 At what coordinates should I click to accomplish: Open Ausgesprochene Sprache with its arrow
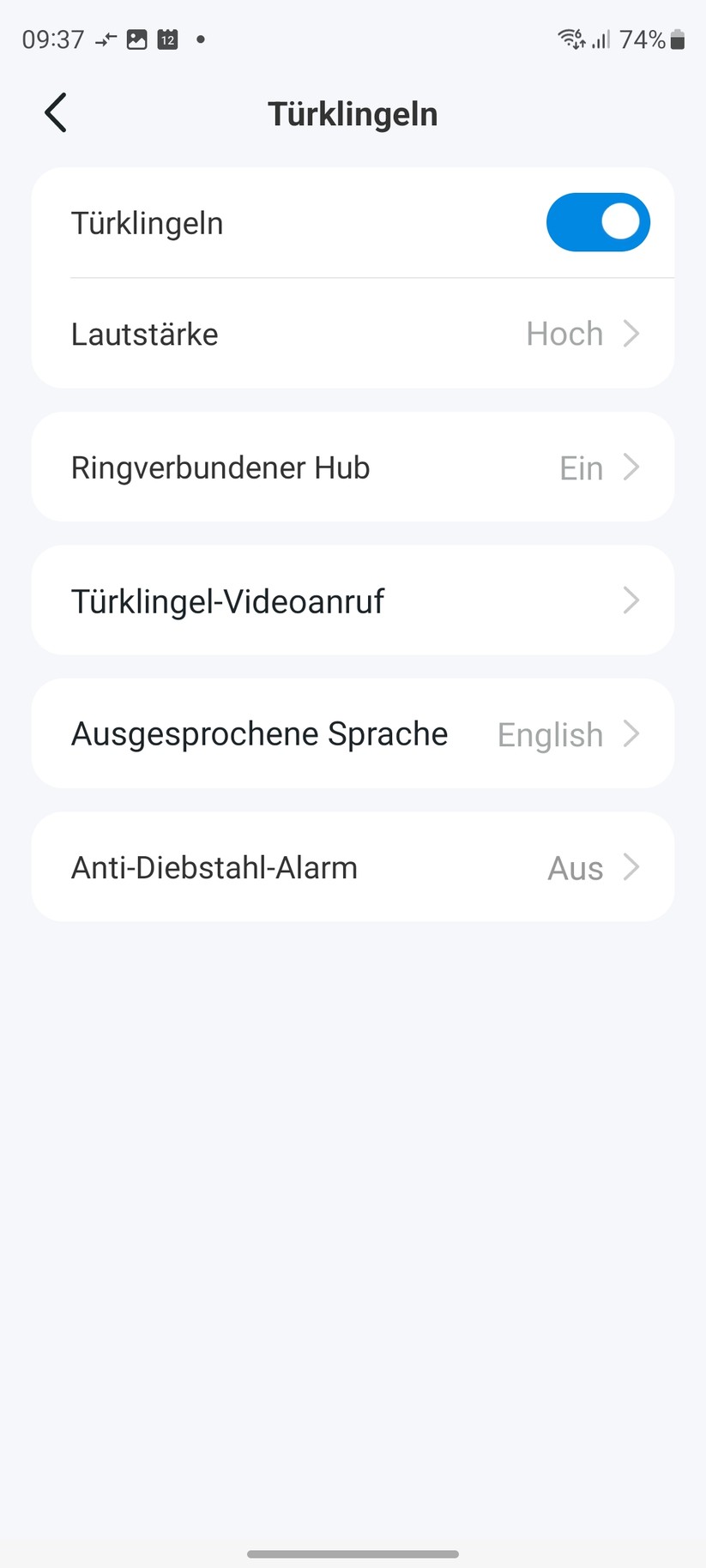pyautogui.click(x=632, y=734)
